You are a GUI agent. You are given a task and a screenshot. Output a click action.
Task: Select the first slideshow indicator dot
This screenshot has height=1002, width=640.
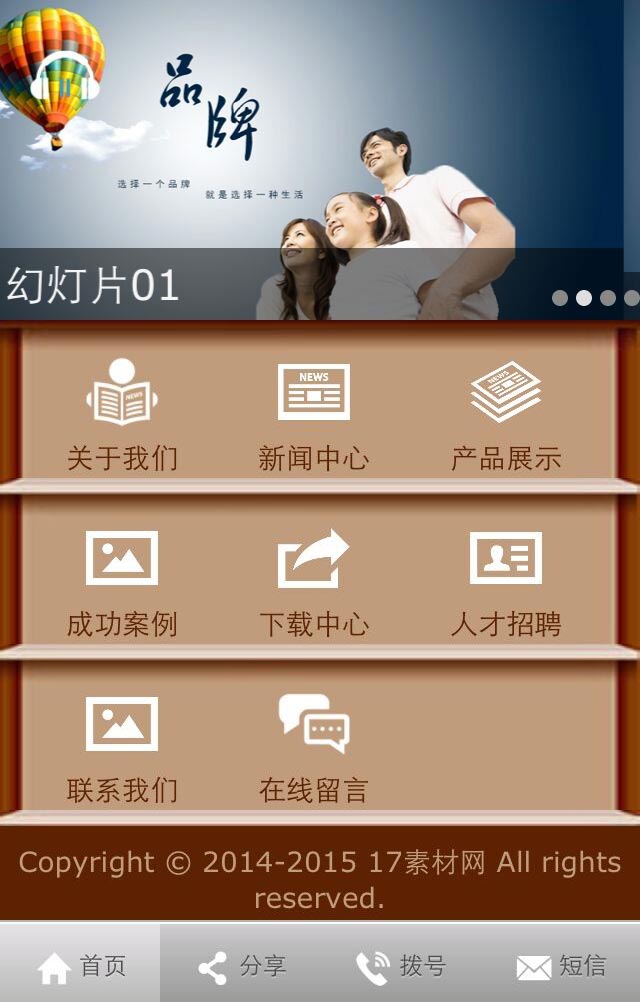[x=560, y=298]
